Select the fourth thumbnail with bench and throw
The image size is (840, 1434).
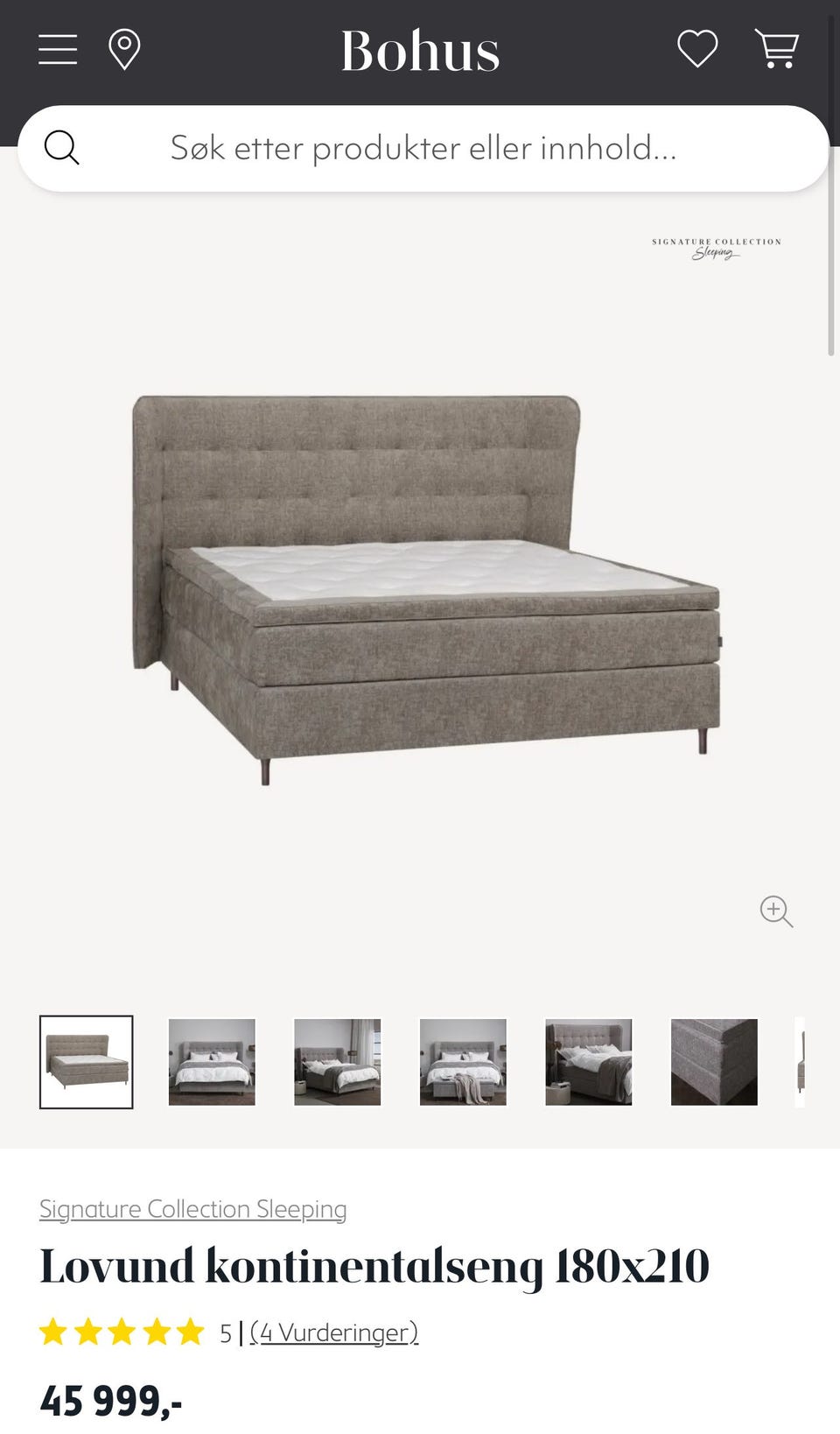(x=463, y=1062)
